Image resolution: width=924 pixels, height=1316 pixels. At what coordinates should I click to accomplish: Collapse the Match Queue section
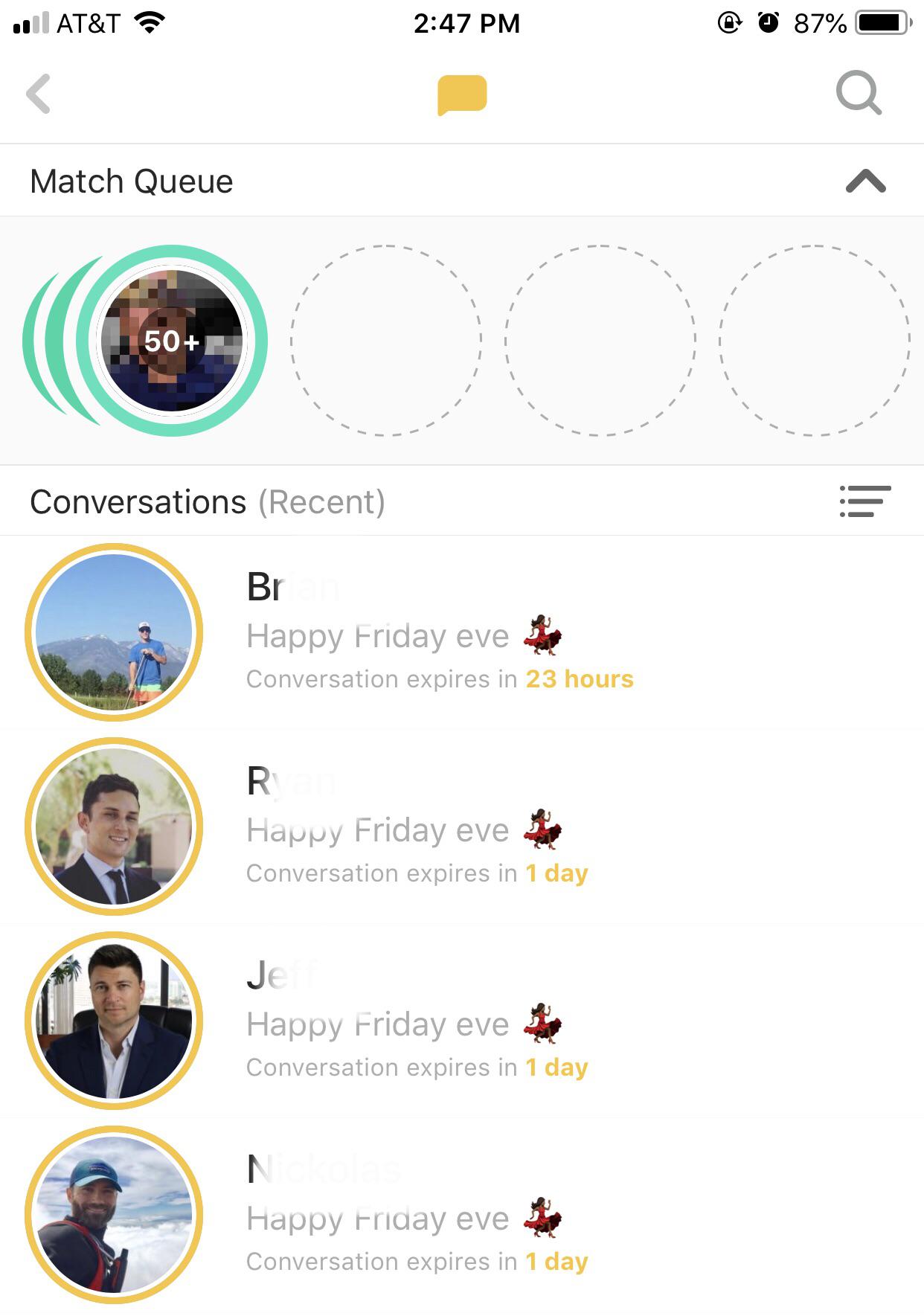point(865,181)
